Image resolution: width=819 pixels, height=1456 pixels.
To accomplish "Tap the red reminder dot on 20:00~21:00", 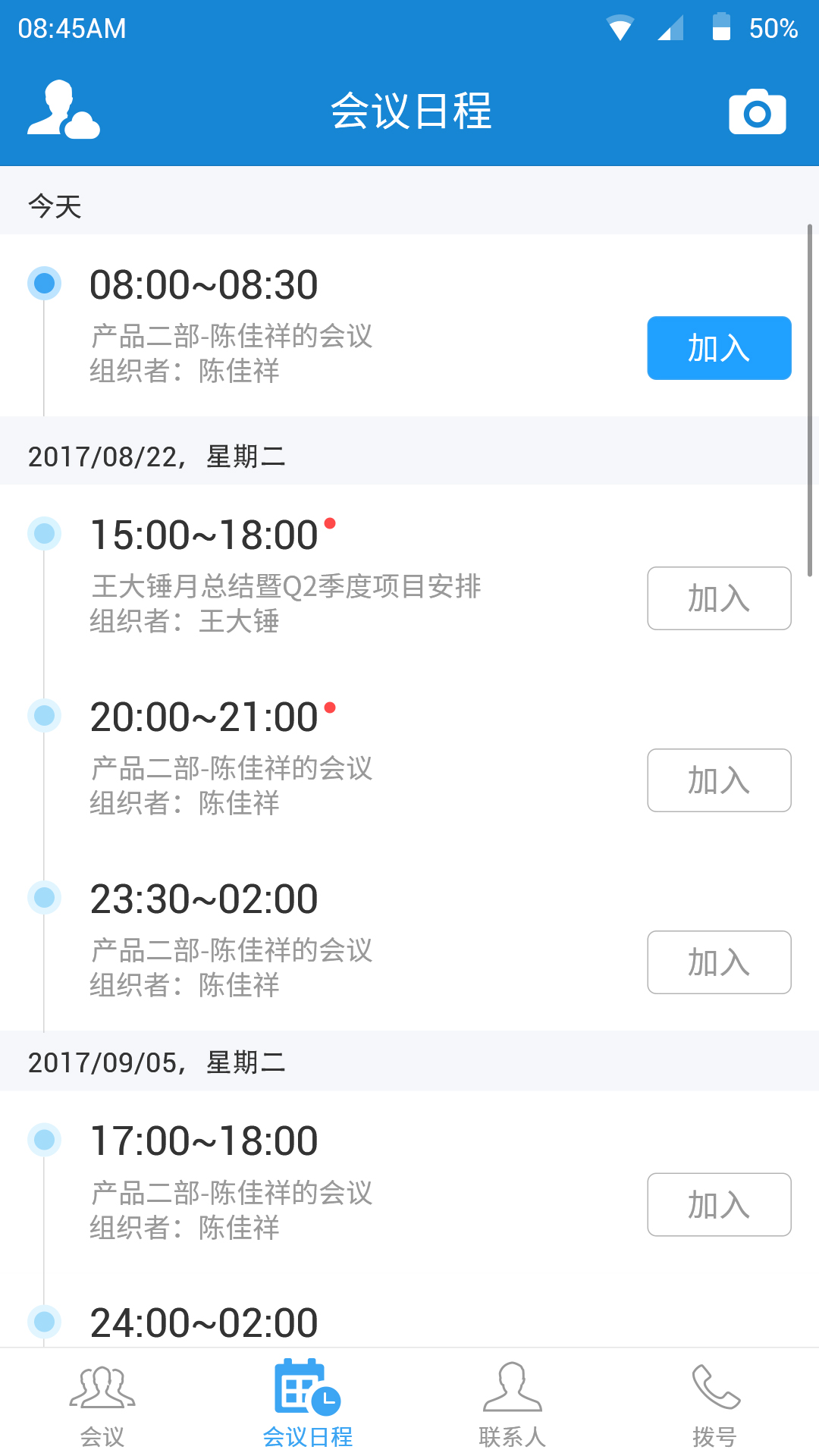I will point(331,706).
